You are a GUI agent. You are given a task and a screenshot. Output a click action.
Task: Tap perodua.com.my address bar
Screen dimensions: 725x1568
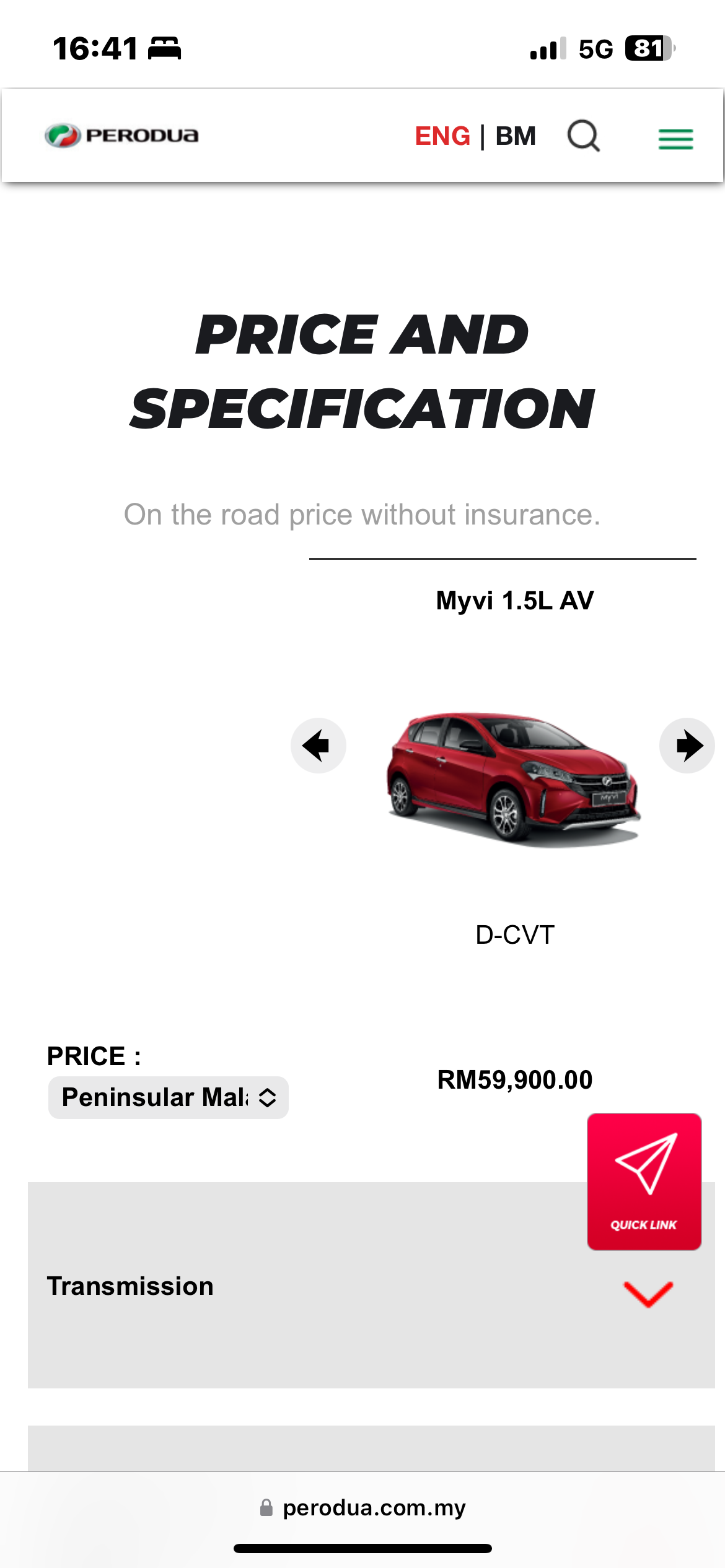pyautogui.click(x=363, y=1507)
